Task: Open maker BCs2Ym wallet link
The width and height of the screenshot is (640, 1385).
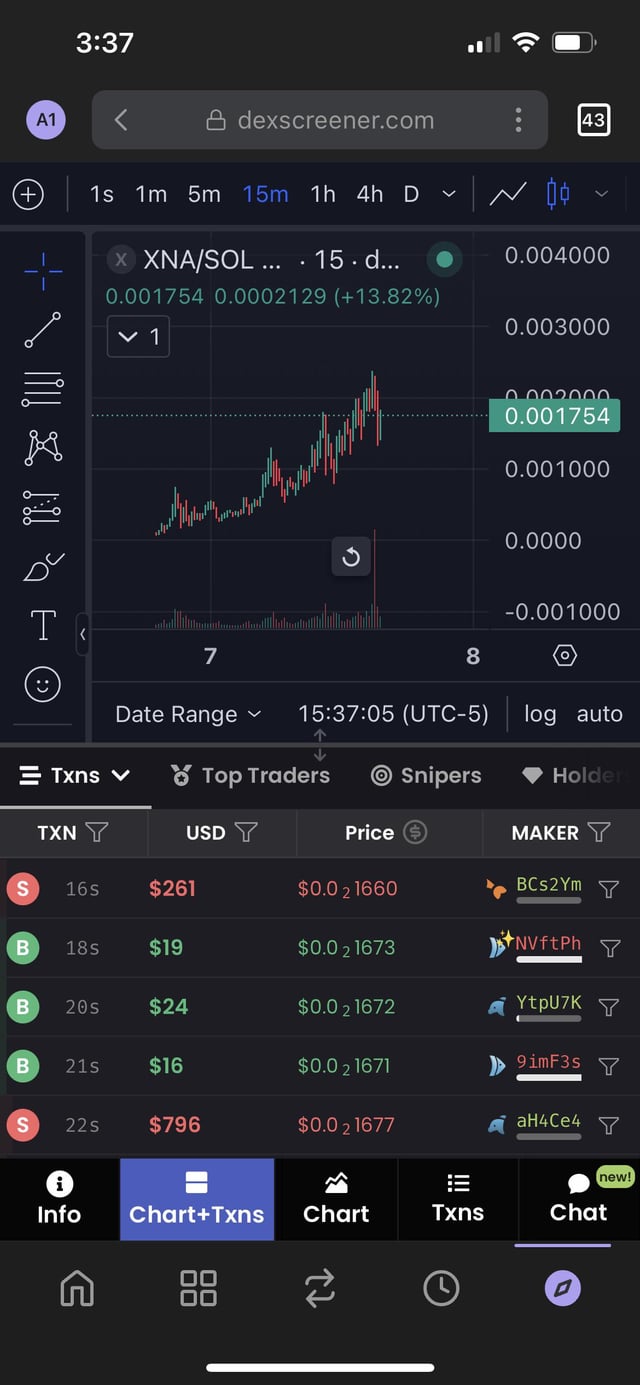Action: pos(548,885)
